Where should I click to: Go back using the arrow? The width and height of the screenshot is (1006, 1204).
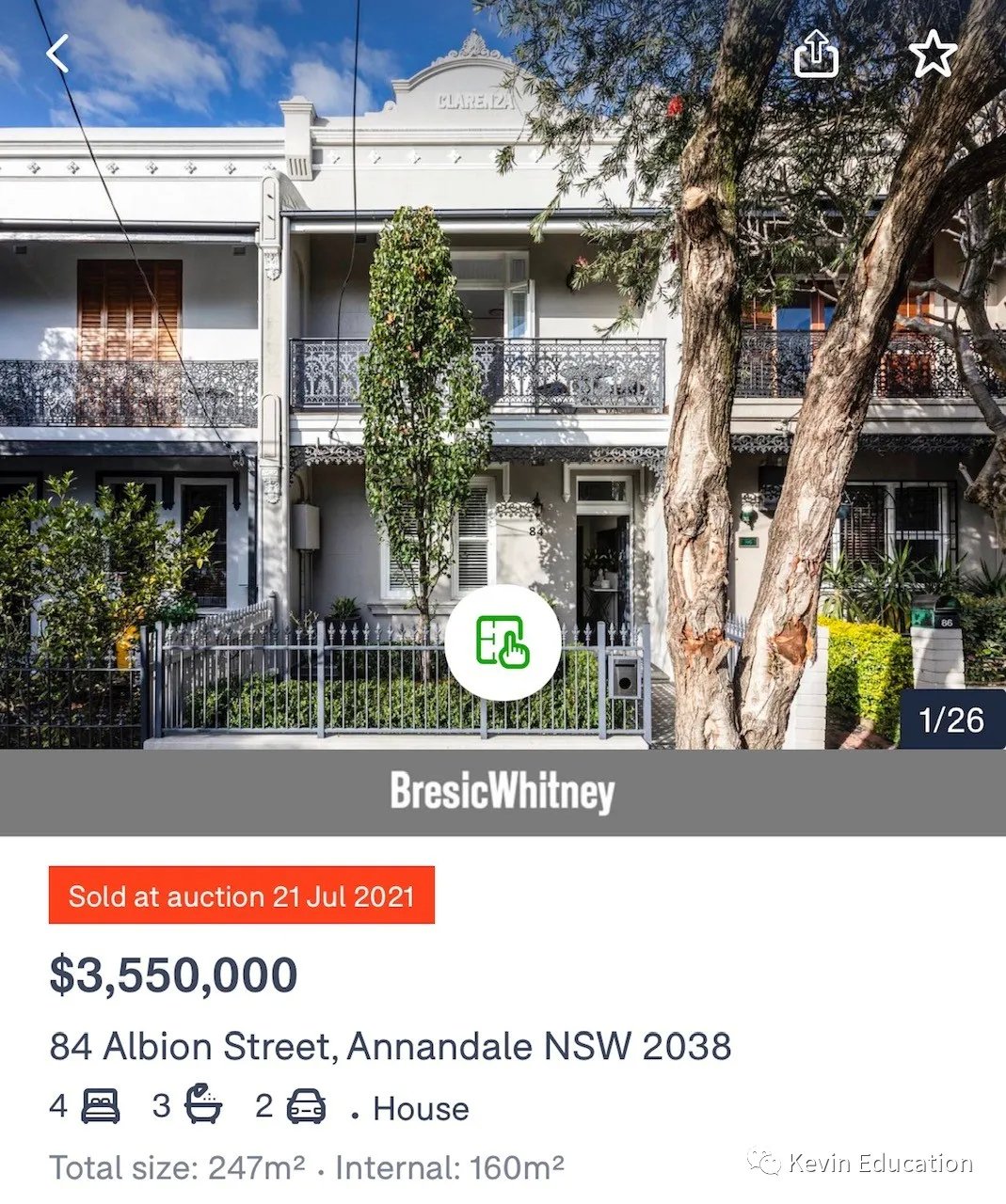(x=57, y=54)
